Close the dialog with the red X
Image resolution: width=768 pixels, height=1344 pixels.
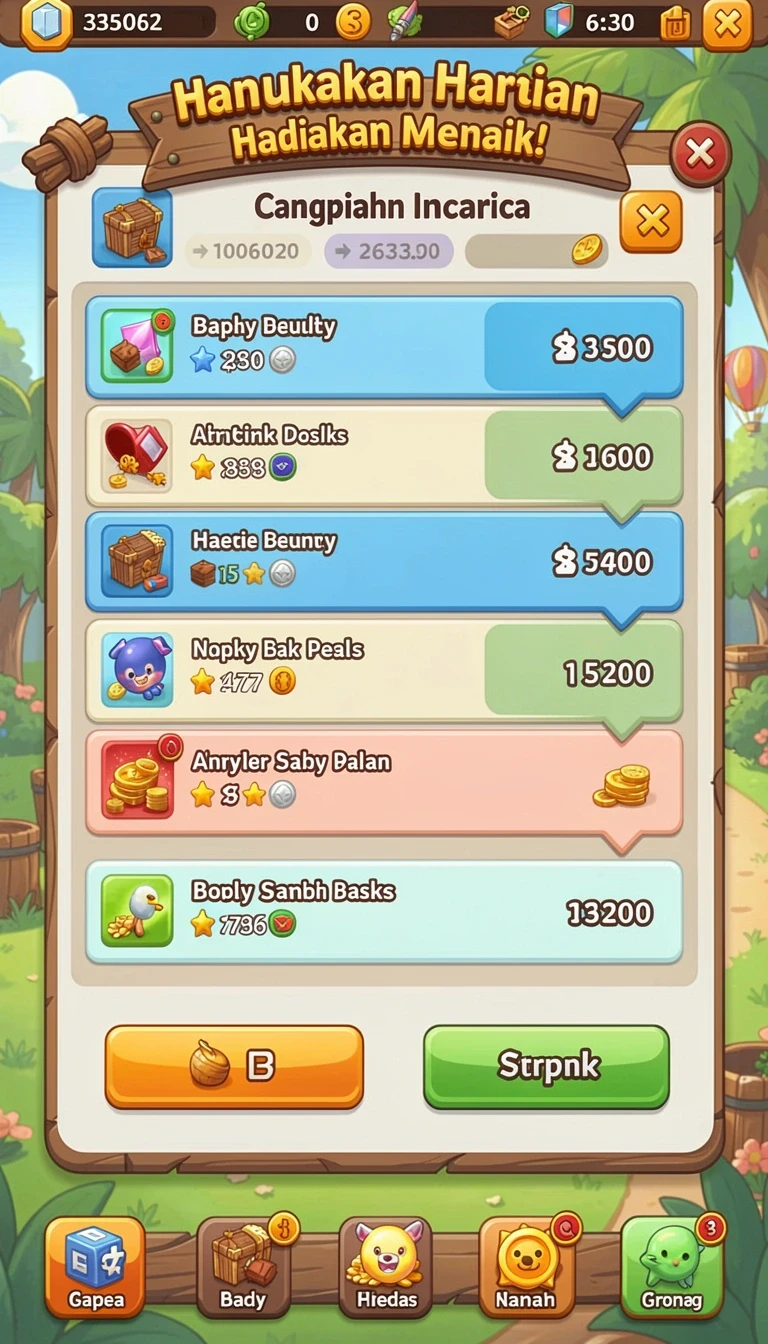pyautogui.click(x=700, y=154)
